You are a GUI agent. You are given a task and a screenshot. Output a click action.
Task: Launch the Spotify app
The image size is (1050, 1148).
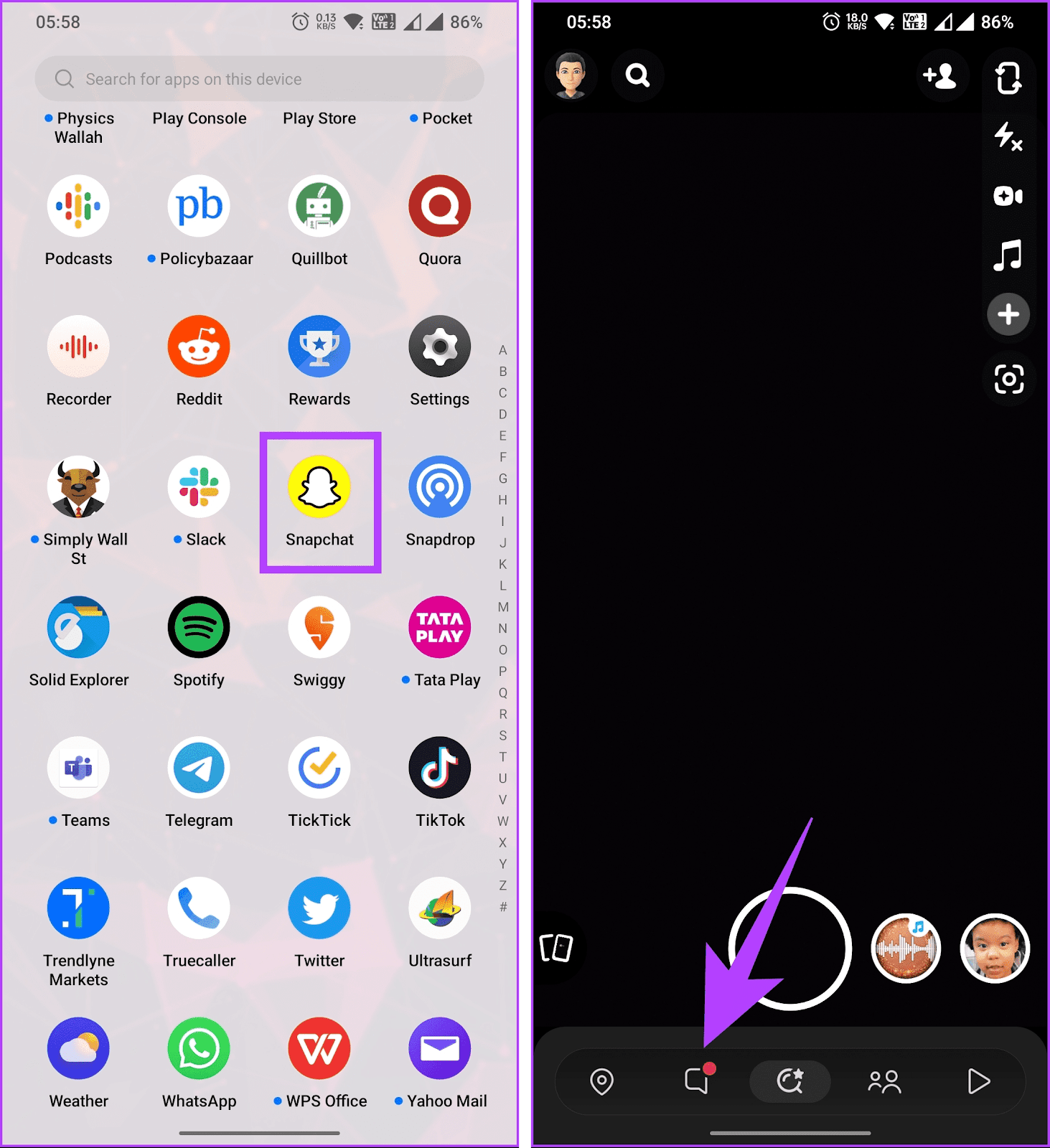[x=199, y=628]
